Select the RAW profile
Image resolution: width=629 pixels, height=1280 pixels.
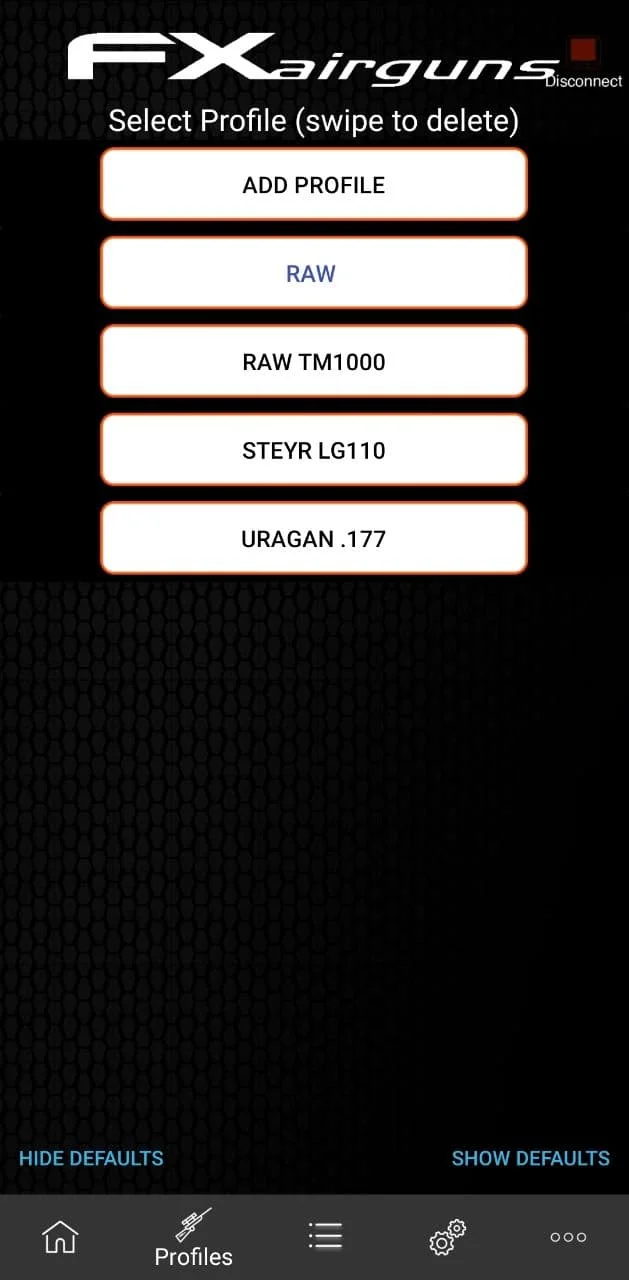314,273
